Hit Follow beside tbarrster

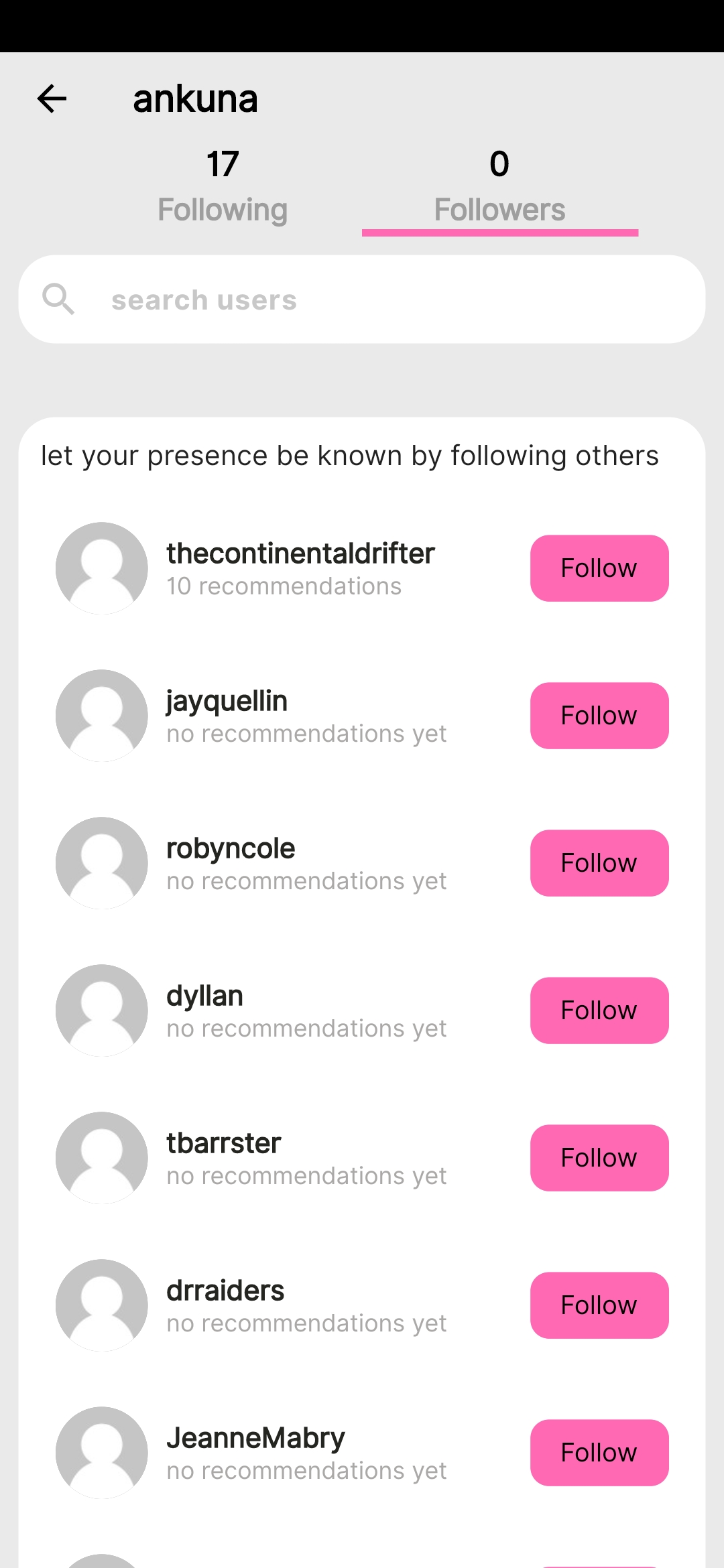click(599, 1158)
